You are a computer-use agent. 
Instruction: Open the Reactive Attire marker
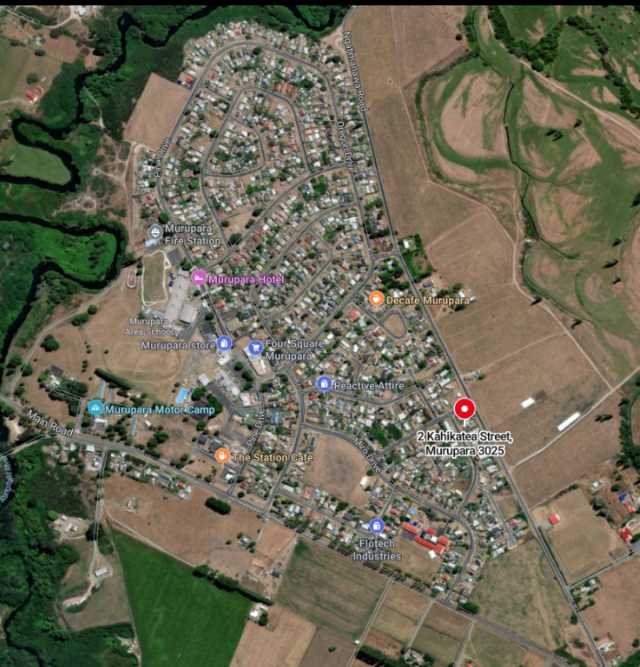point(323,383)
